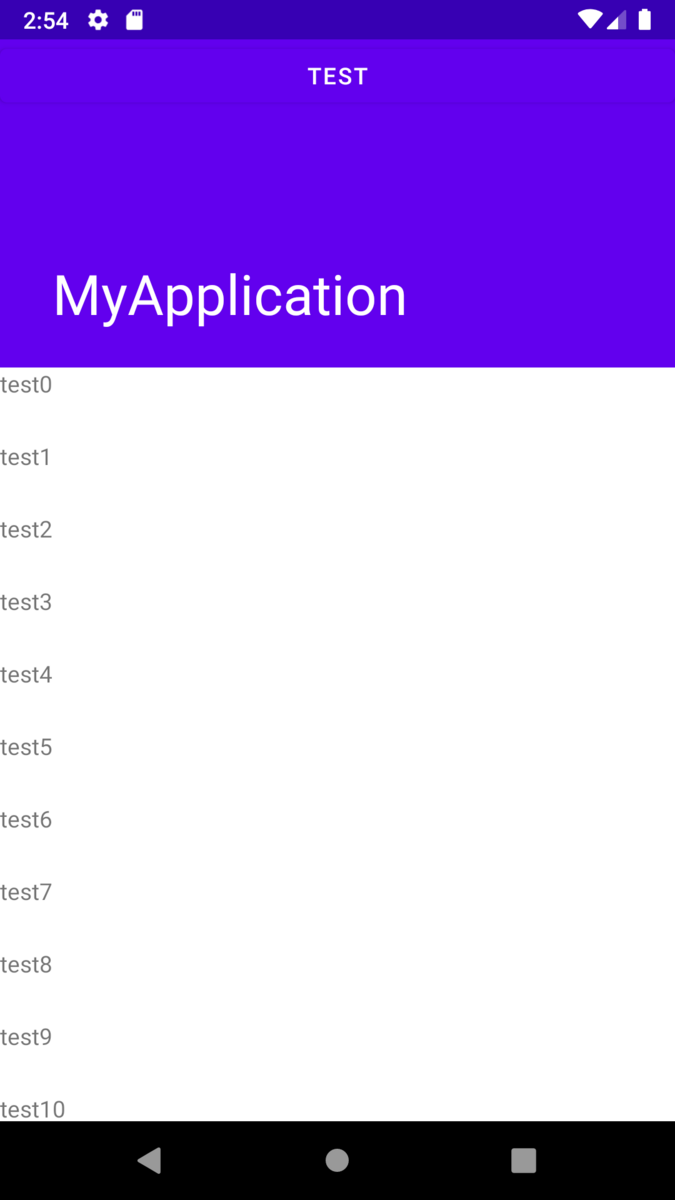675x1200 pixels.
Task: Go back using system navigation
Action: click(149, 1160)
